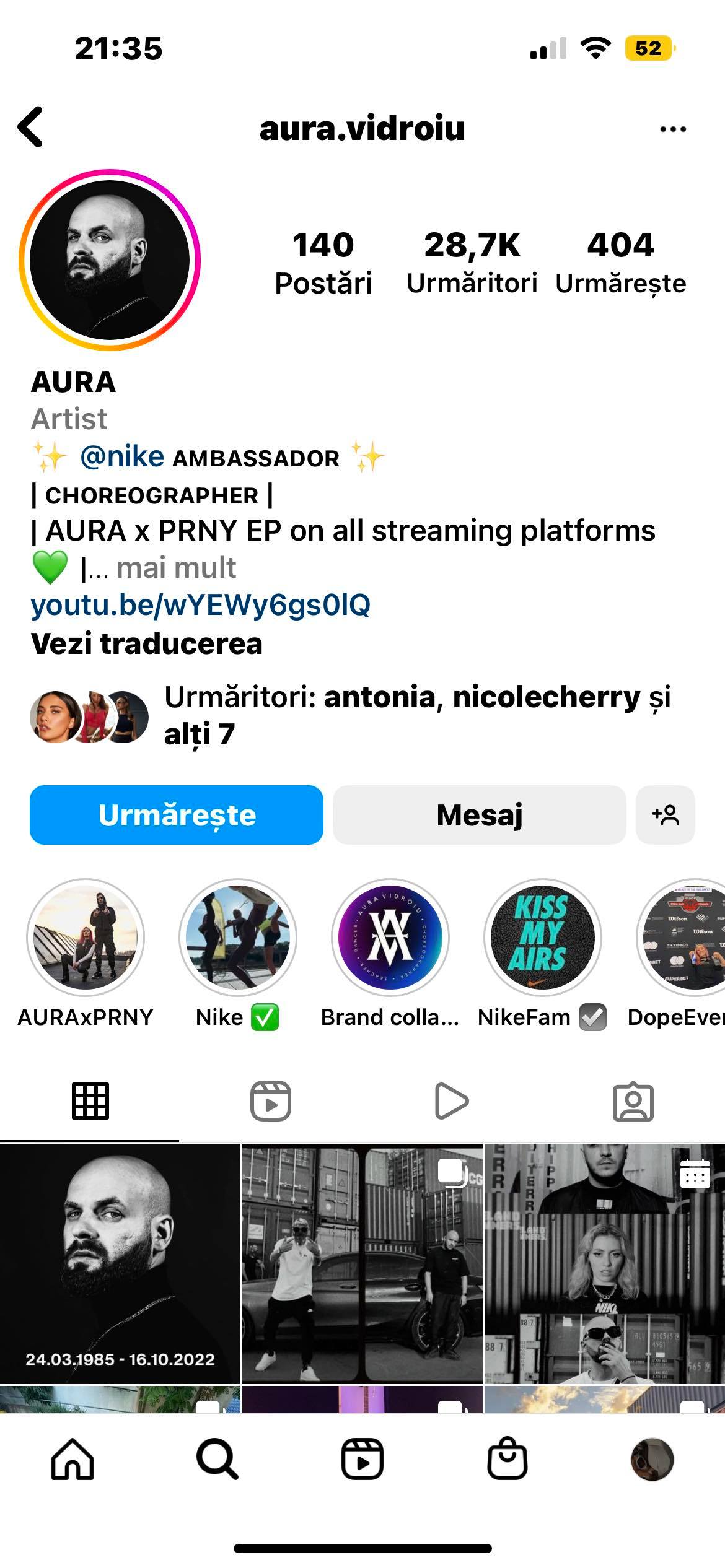Switch to the tagged photos tab
This screenshot has width=725, height=1568.
[x=633, y=1101]
